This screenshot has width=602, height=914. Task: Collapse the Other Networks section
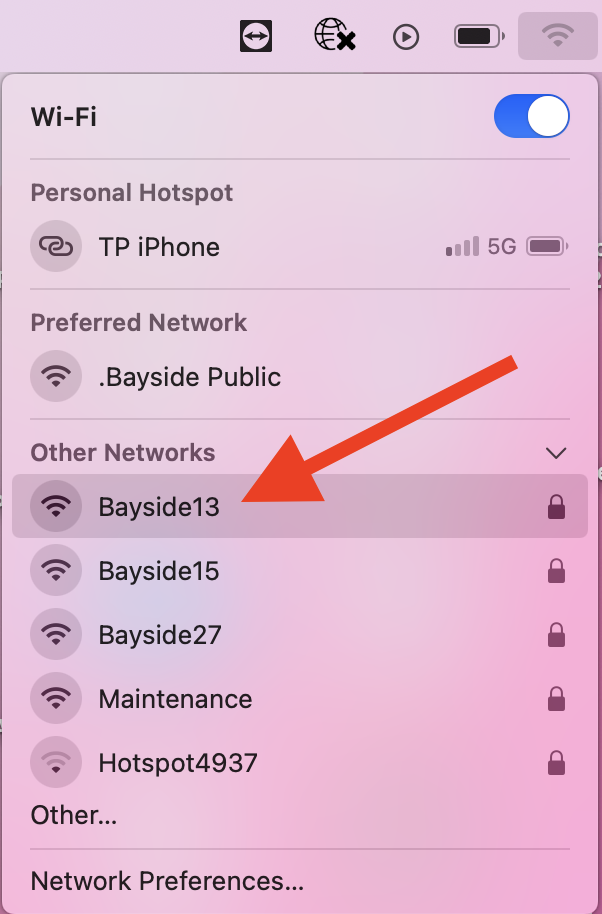click(x=556, y=453)
